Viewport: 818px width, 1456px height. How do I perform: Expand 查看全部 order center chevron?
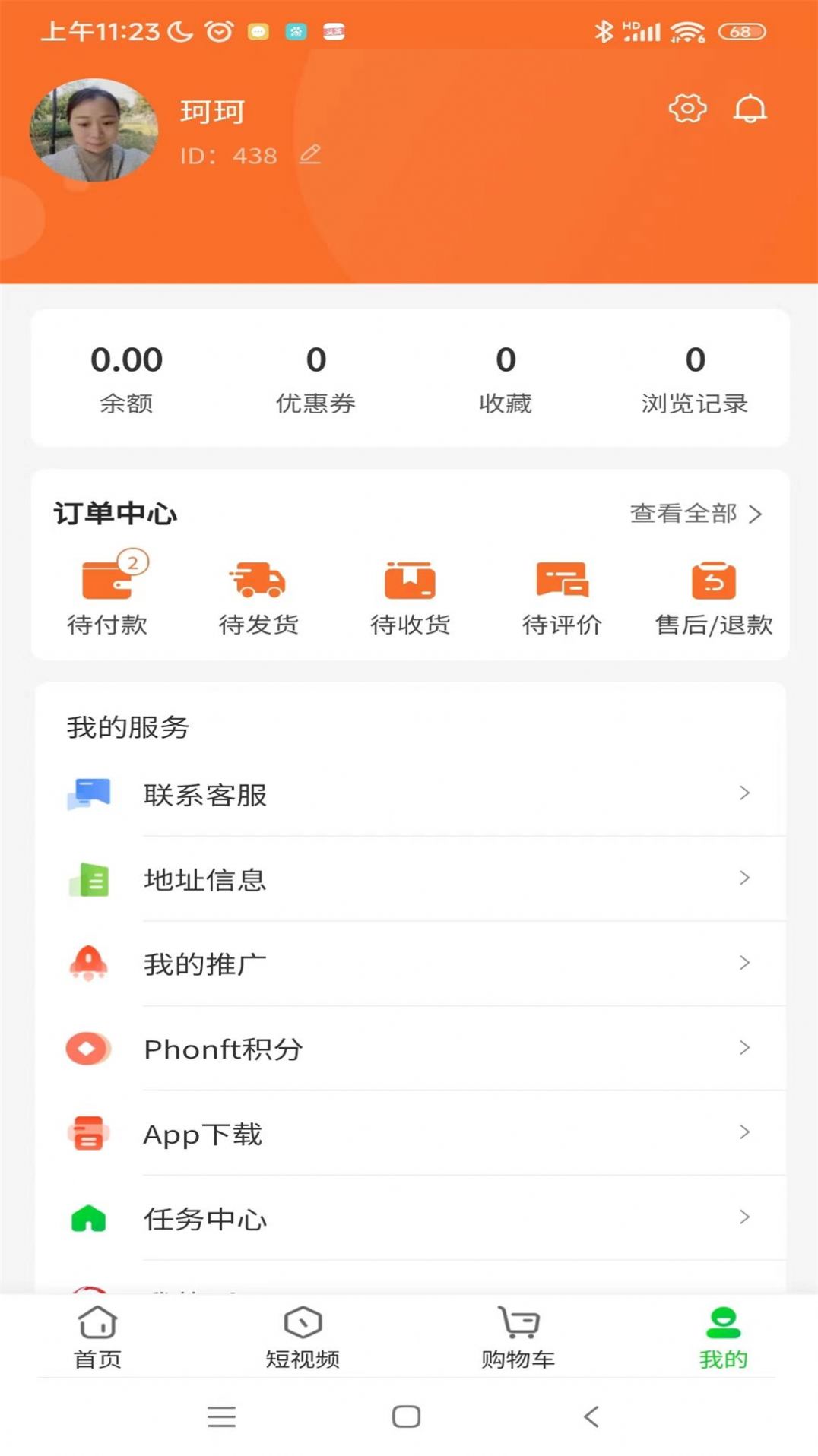click(756, 514)
